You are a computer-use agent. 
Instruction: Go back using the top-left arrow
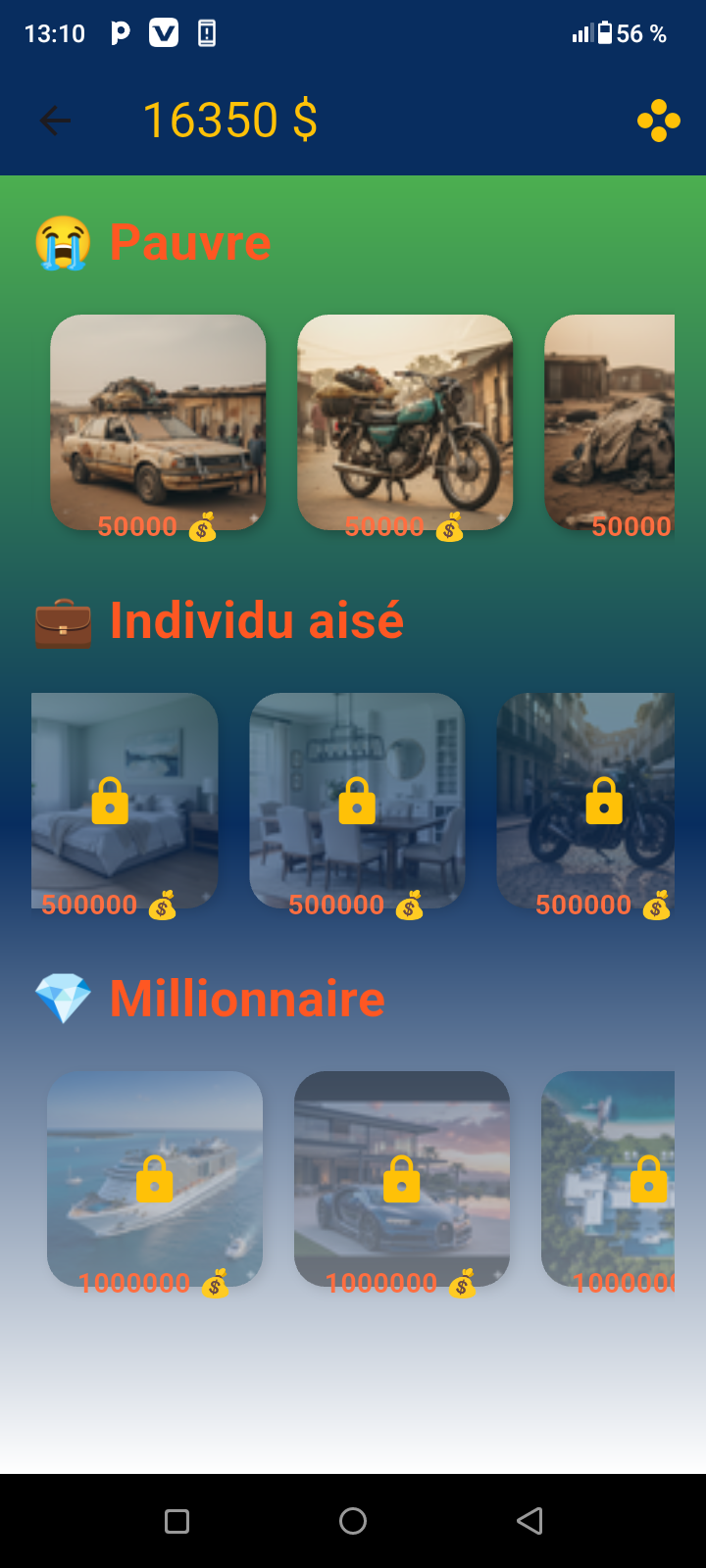[x=55, y=121]
